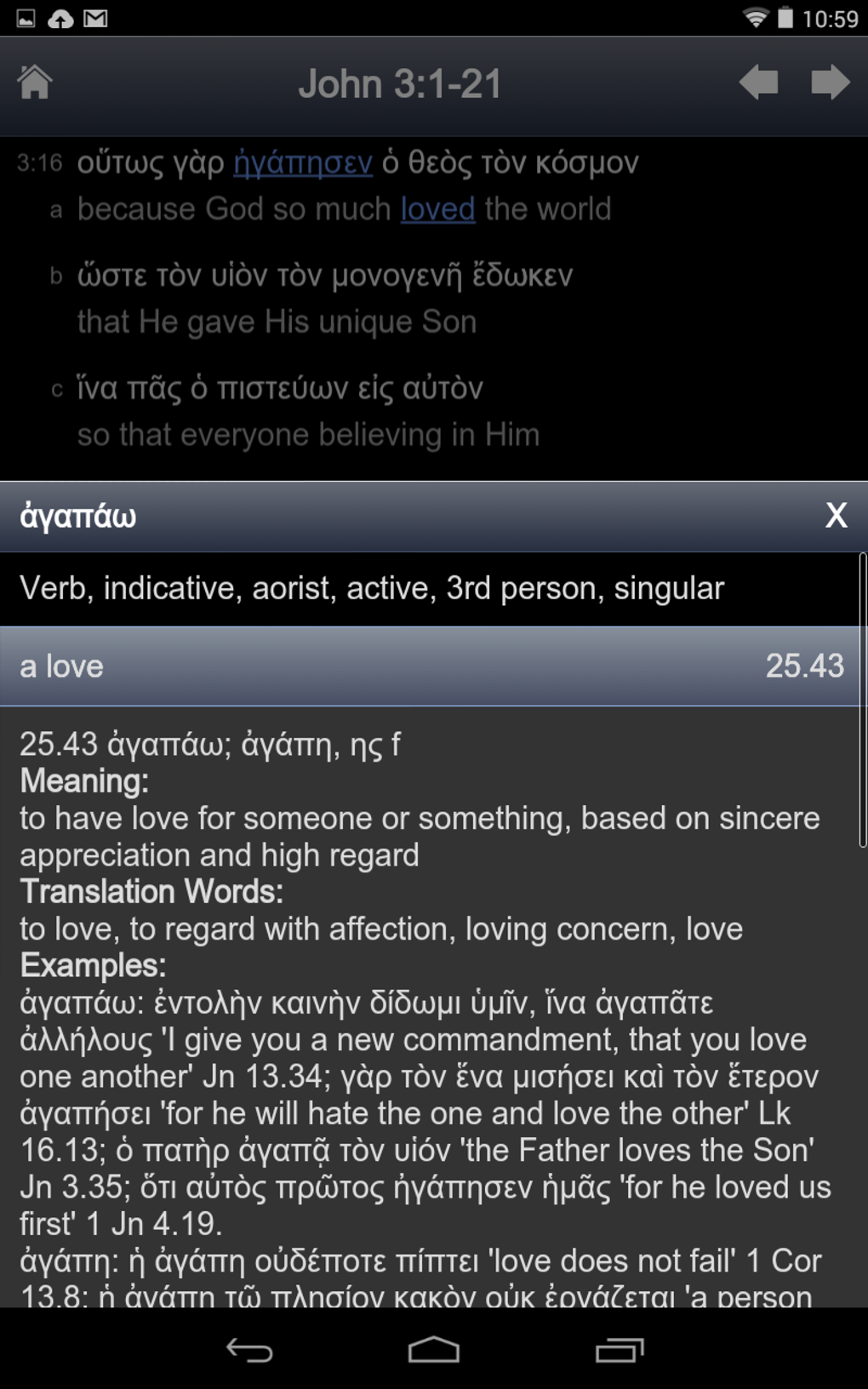
Task: Tap the Home icon in the app toolbar
Action: [x=36, y=83]
